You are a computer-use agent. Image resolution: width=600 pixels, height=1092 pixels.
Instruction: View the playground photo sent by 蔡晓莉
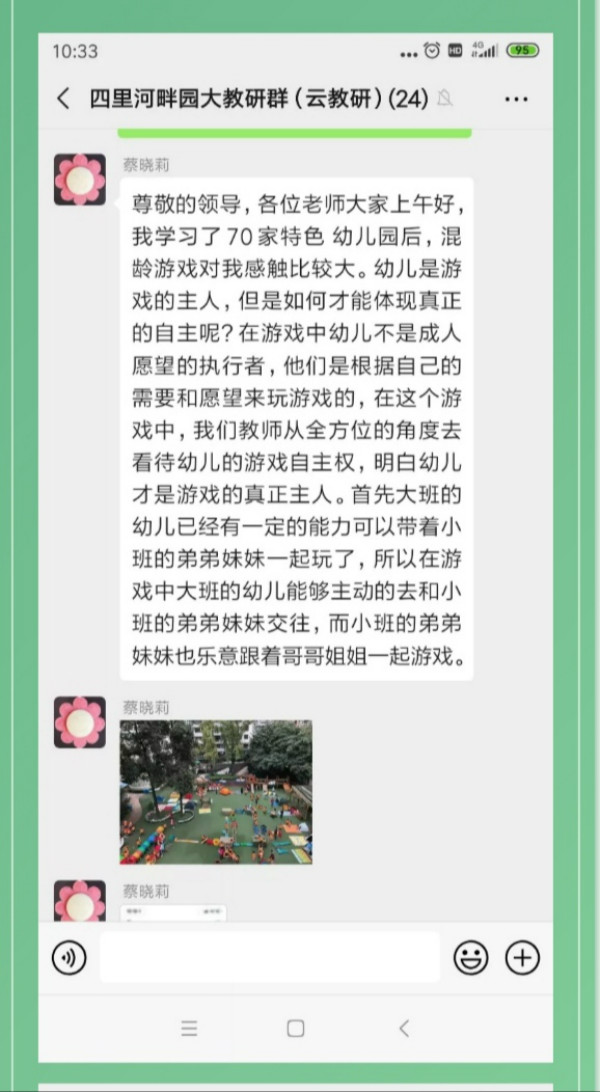[x=216, y=792]
